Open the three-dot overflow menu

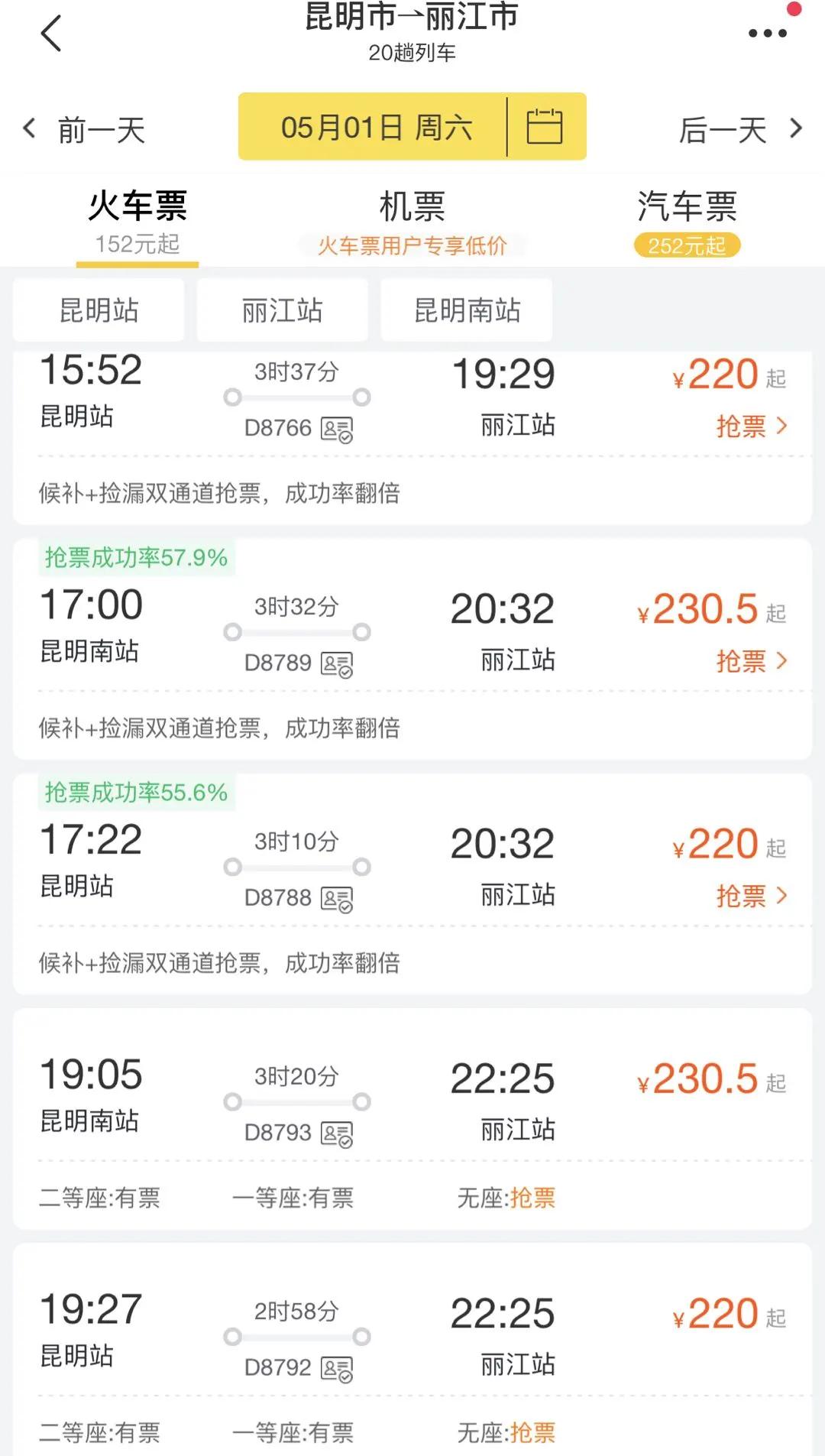coord(767,34)
